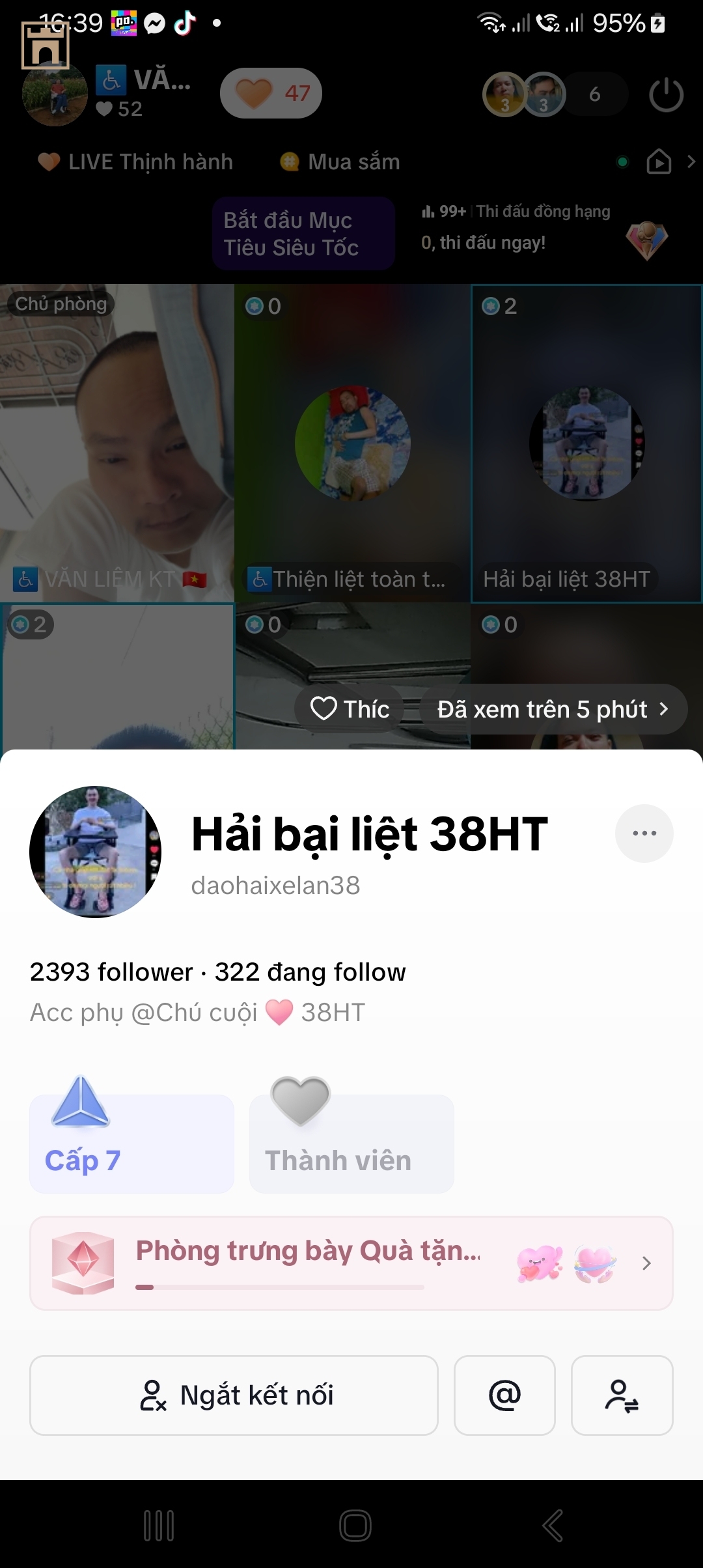Open the host avatar in the top bar
Viewport: 703px width, 1568px height.
(x=55, y=94)
